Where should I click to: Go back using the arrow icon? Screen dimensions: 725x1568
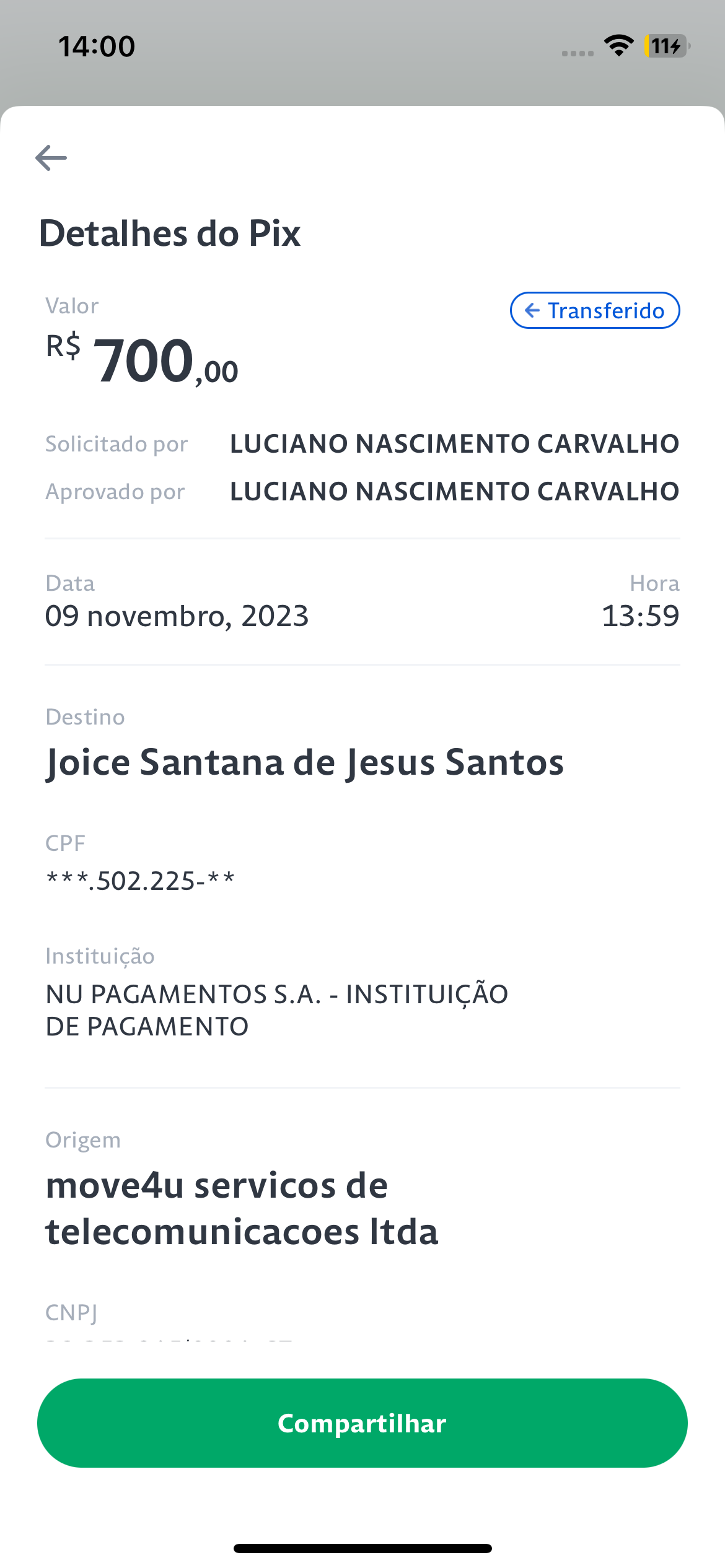click(x=51, y=158)
